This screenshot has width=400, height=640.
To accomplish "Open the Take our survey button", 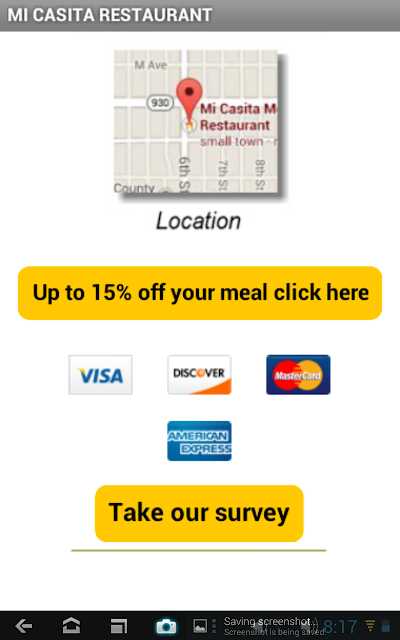I will point(199,513).
